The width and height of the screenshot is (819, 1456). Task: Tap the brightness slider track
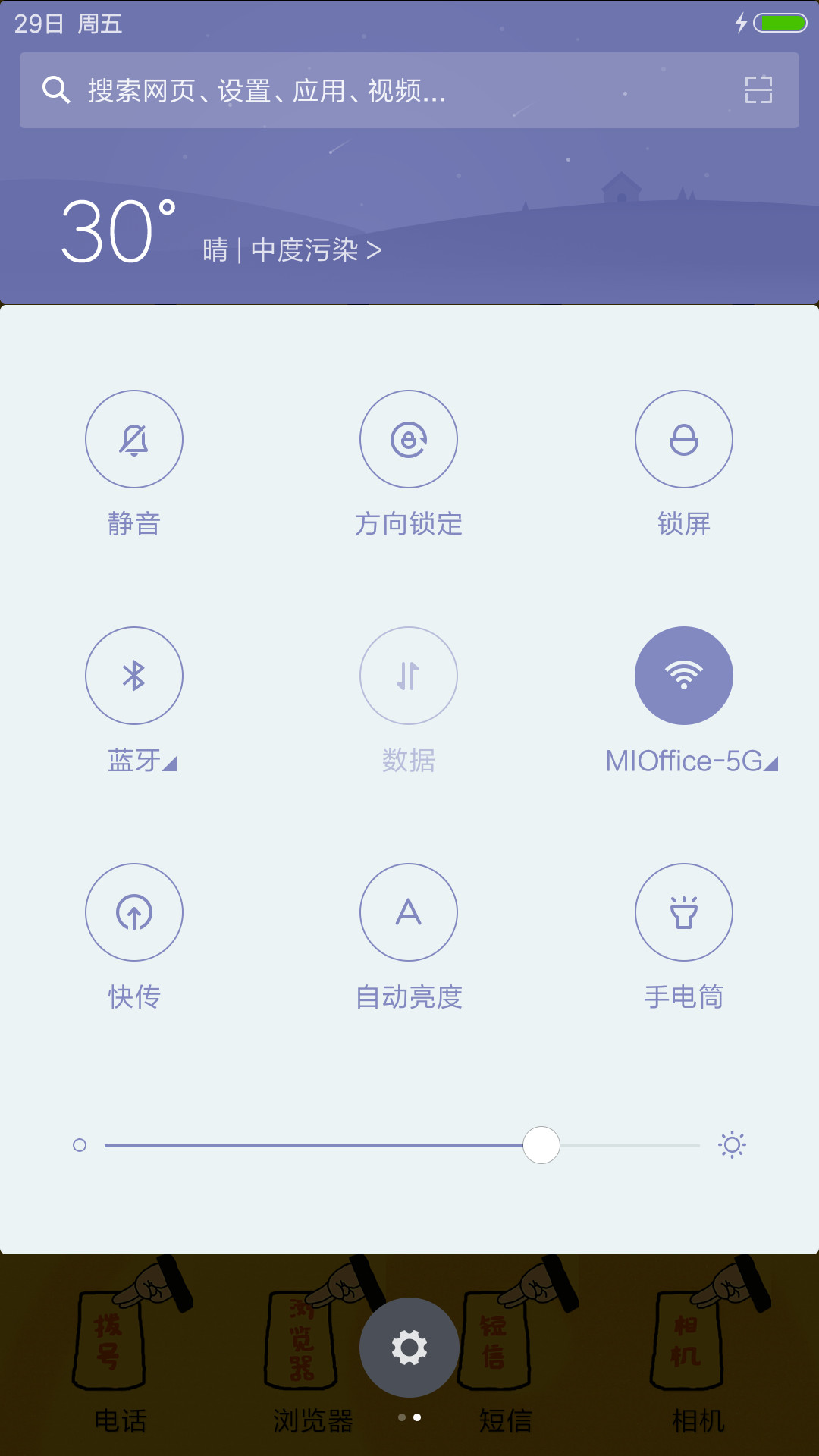[402, 1145]
